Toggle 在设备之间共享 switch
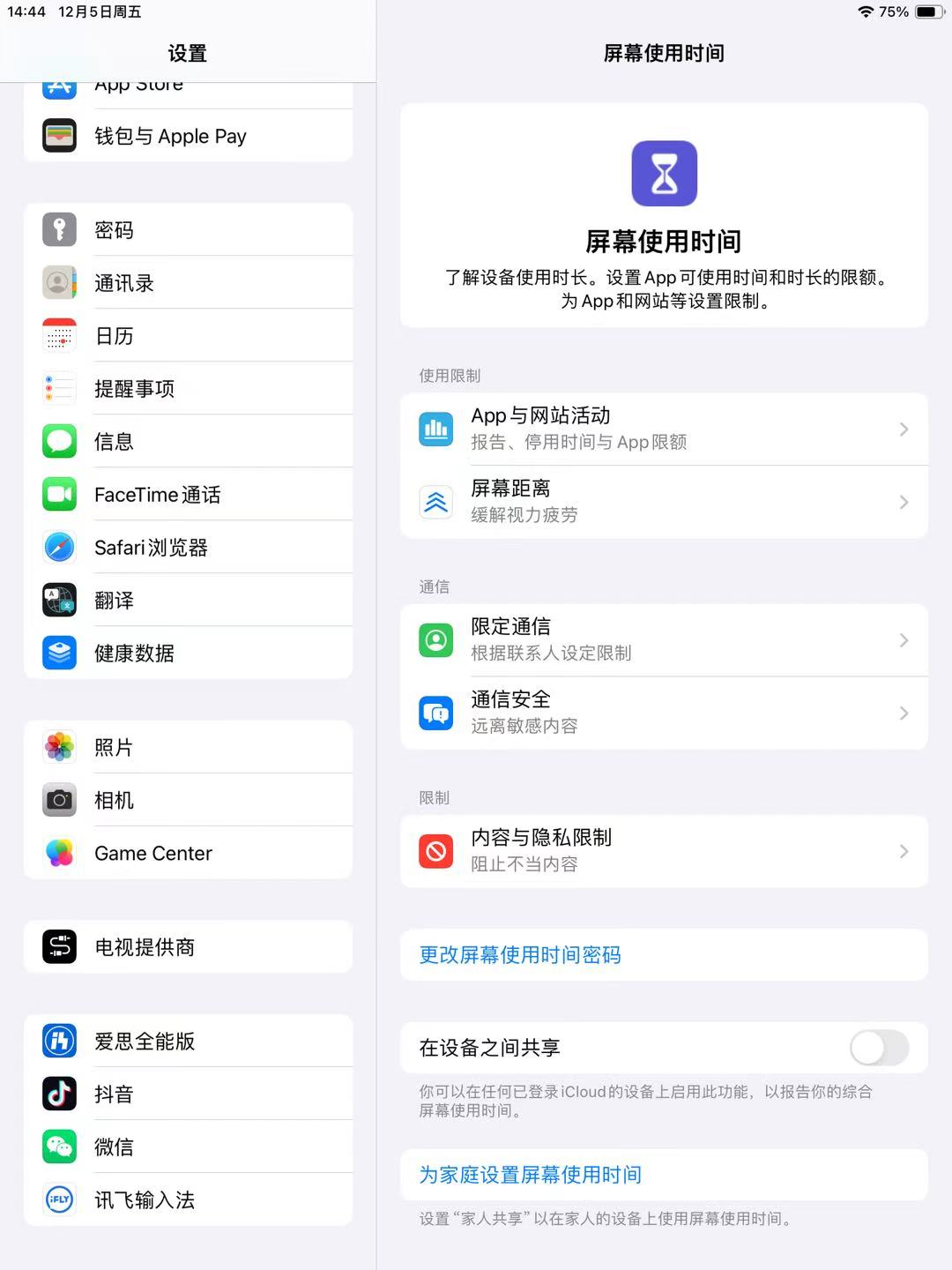The height and width of the screenshot is (1270, 952). point(878,1048)
